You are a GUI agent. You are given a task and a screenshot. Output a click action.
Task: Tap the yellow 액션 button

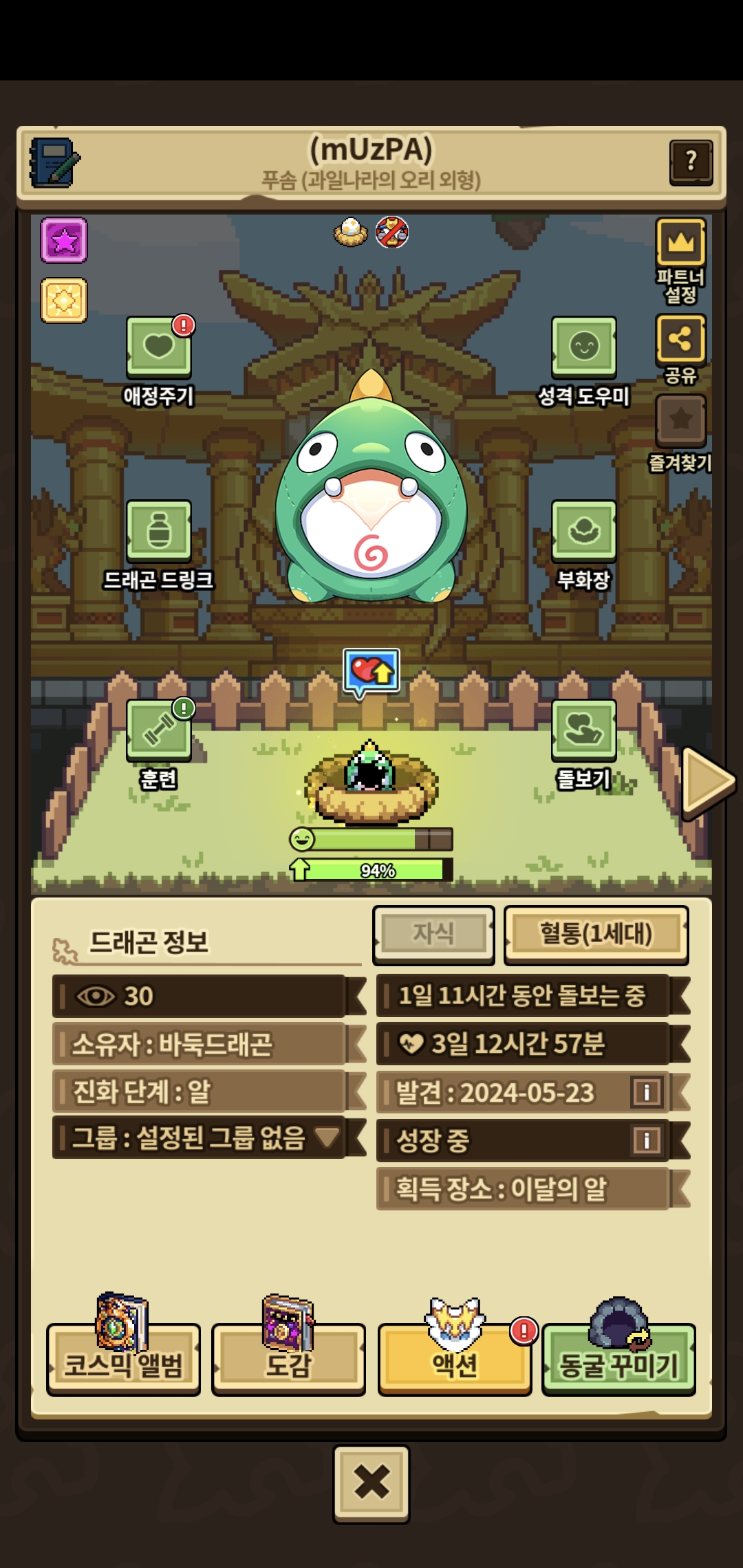pos(455,1359)
